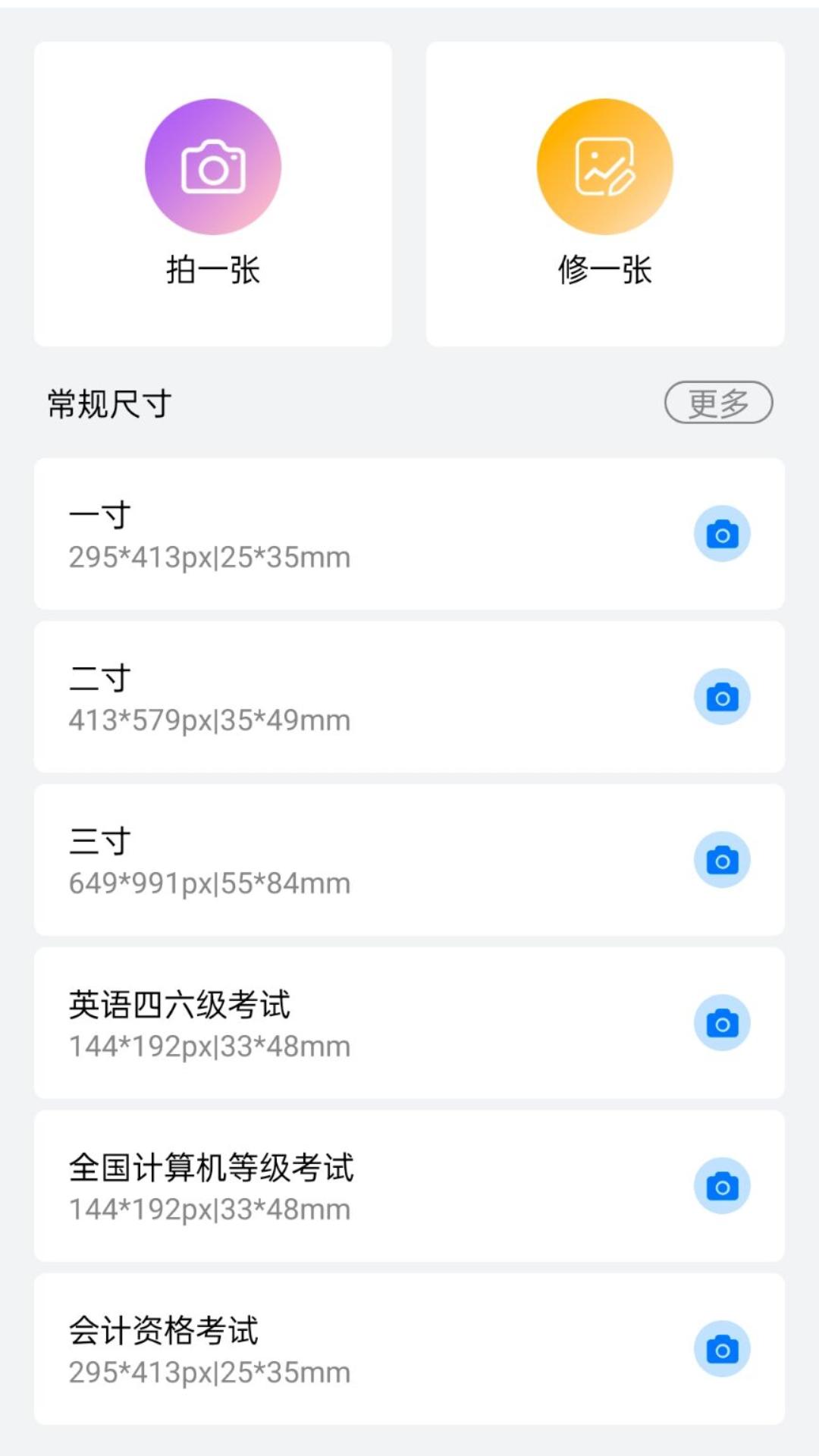Click the camera icon next to 一寸
This screenshot has width=819, height=1456.
pos(722,534)
